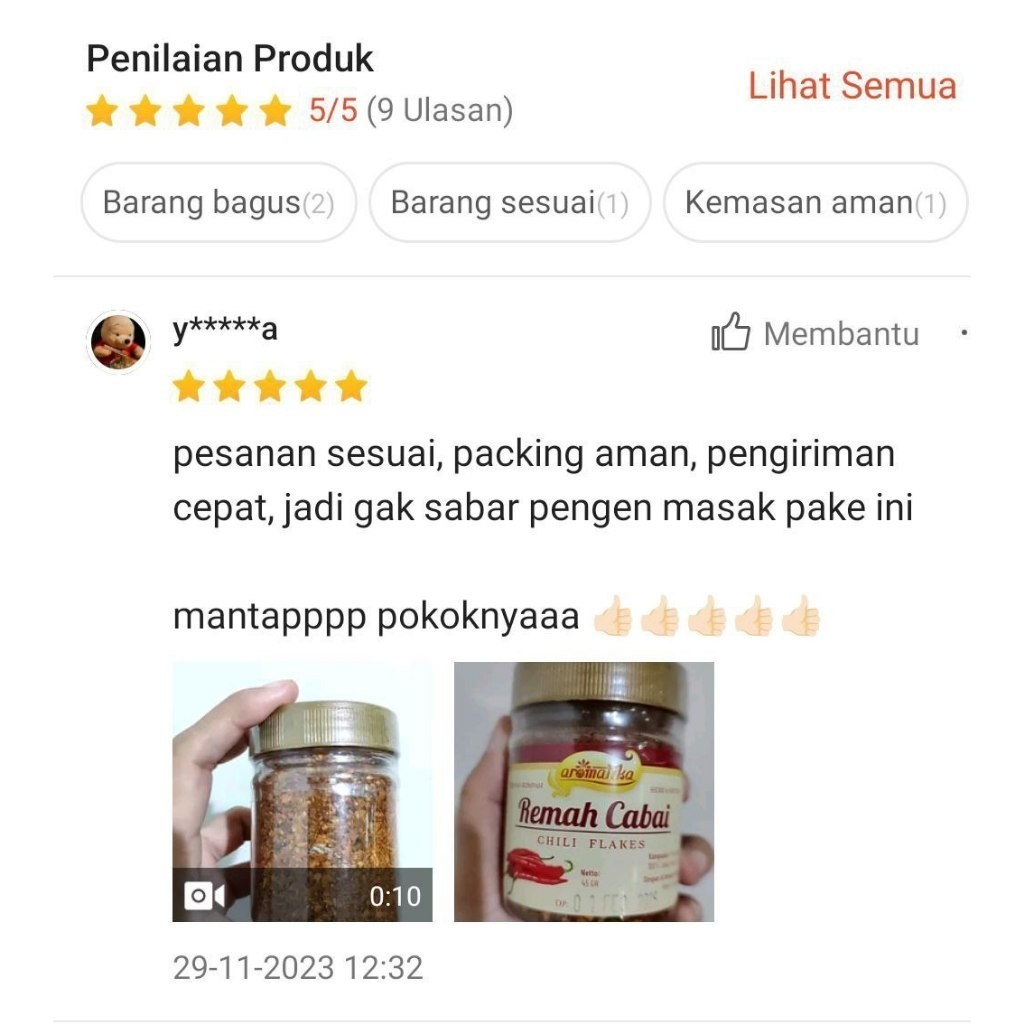Filter reviews by Barang bagus chip
The height and width of the screenshot is (1024, 1024).
[218, 203]
